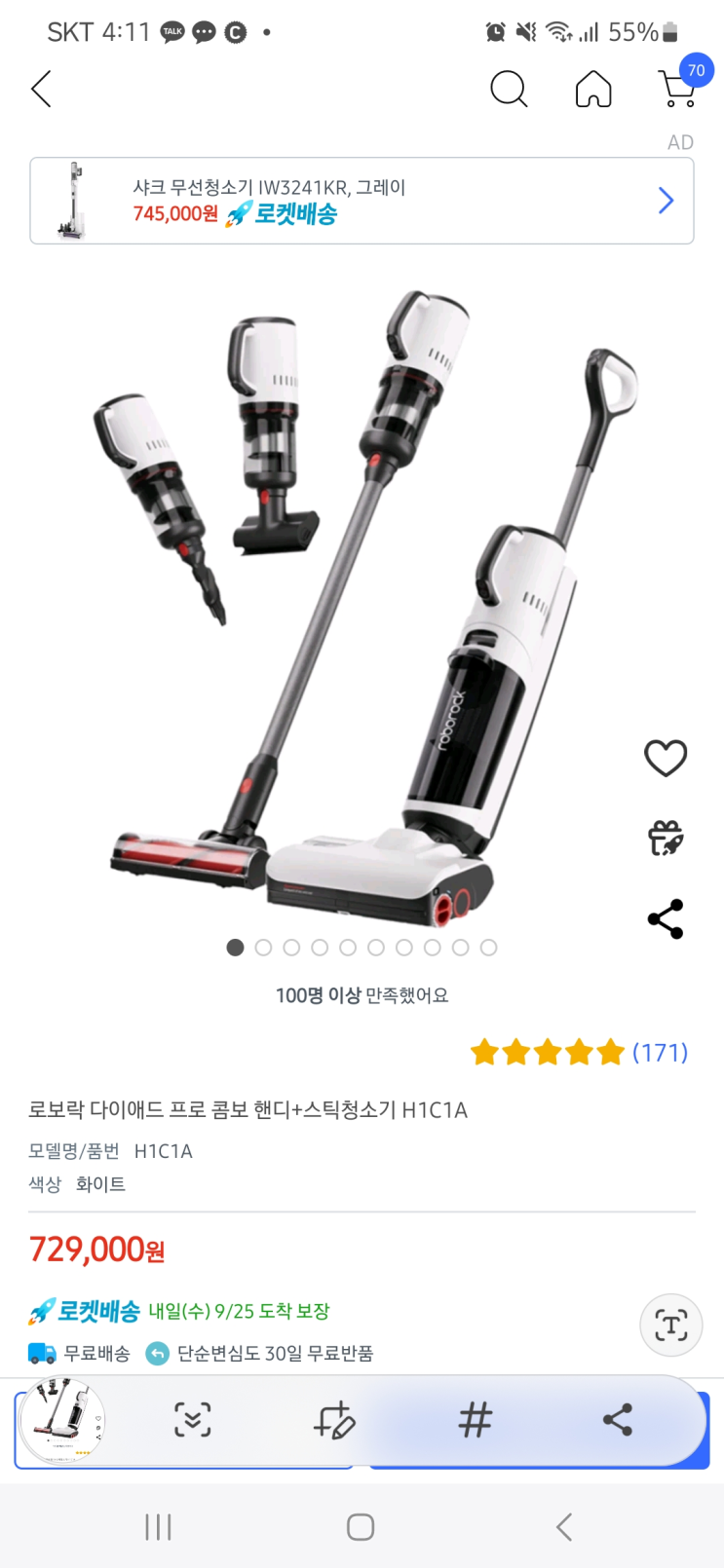Open the 171 star reviews

[579, 1052]
